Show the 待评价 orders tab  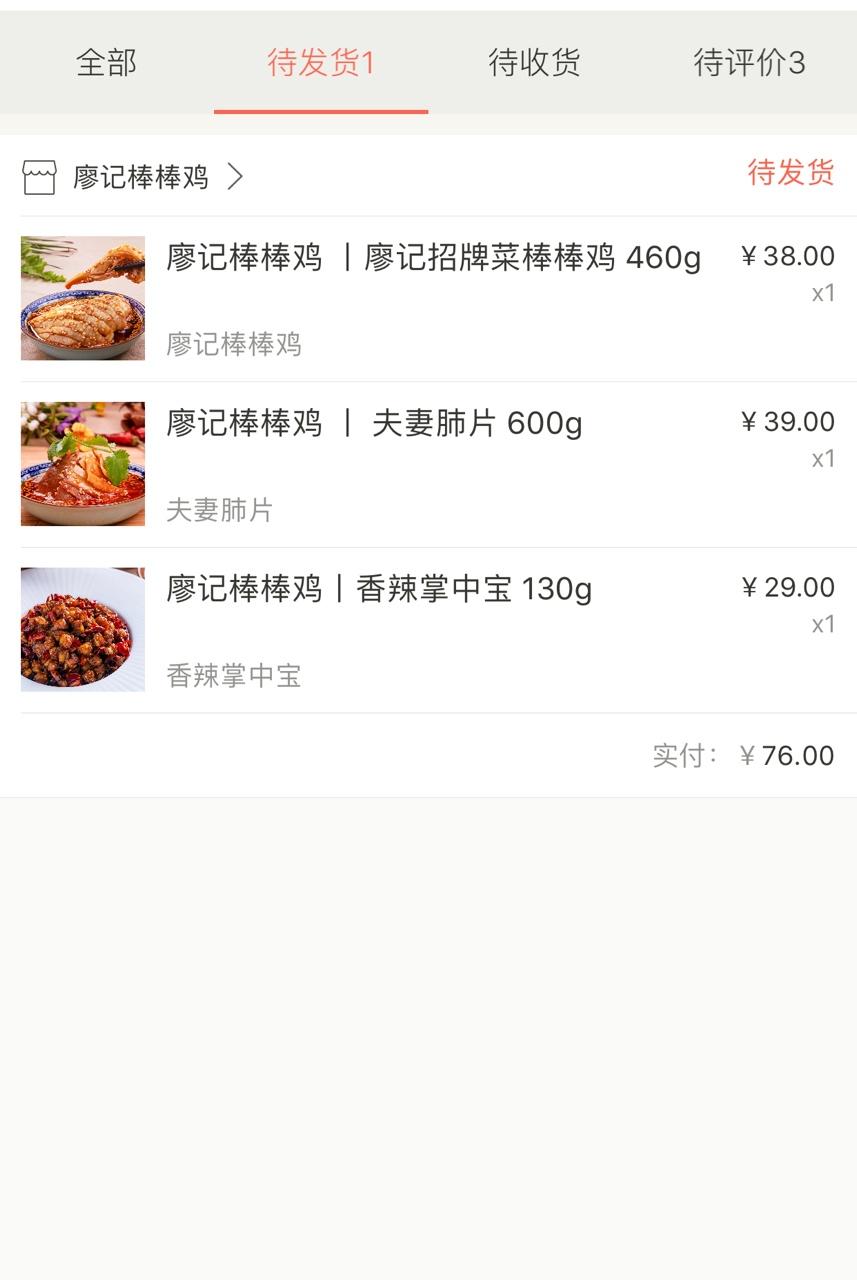[749, 63]
